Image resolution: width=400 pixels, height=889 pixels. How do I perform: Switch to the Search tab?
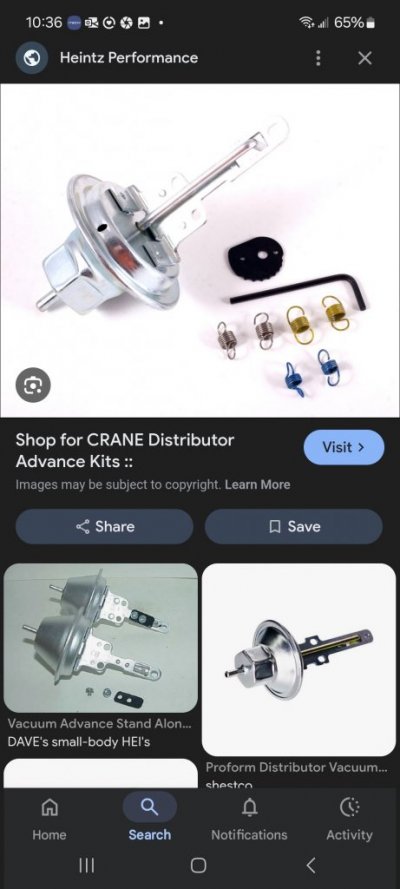point(150,819)
